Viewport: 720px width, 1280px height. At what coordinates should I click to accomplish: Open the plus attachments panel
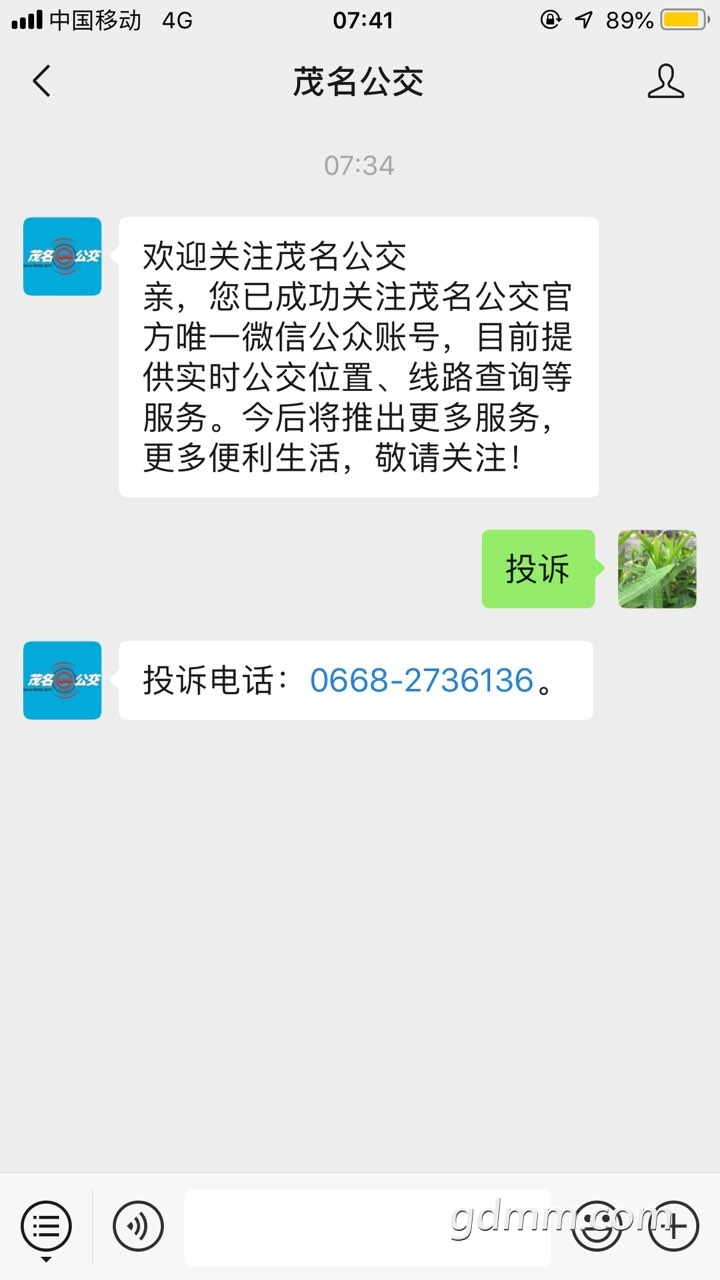(674, 1225)
